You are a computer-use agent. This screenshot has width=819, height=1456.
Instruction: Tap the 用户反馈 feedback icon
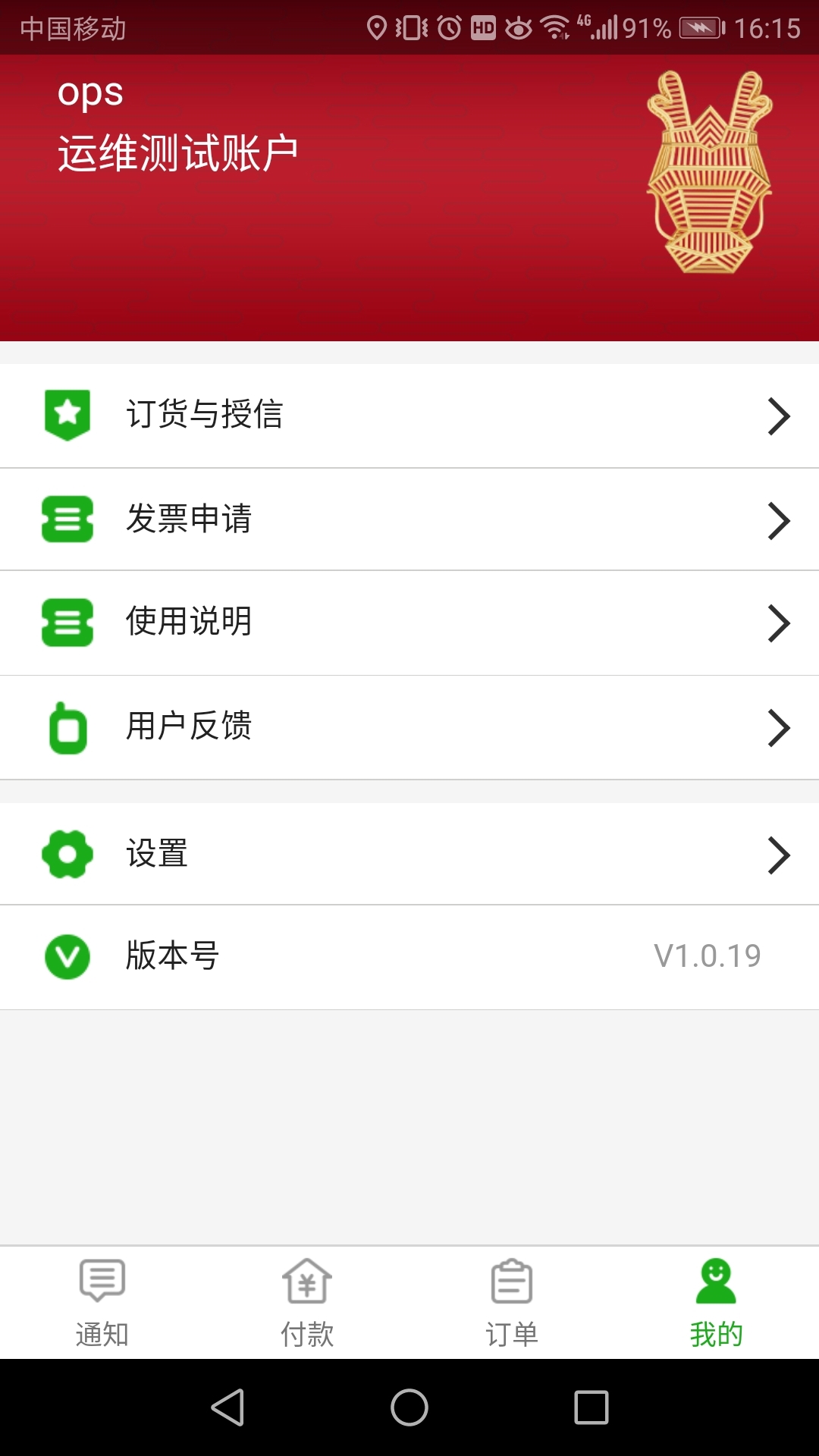tap(67, 727)
